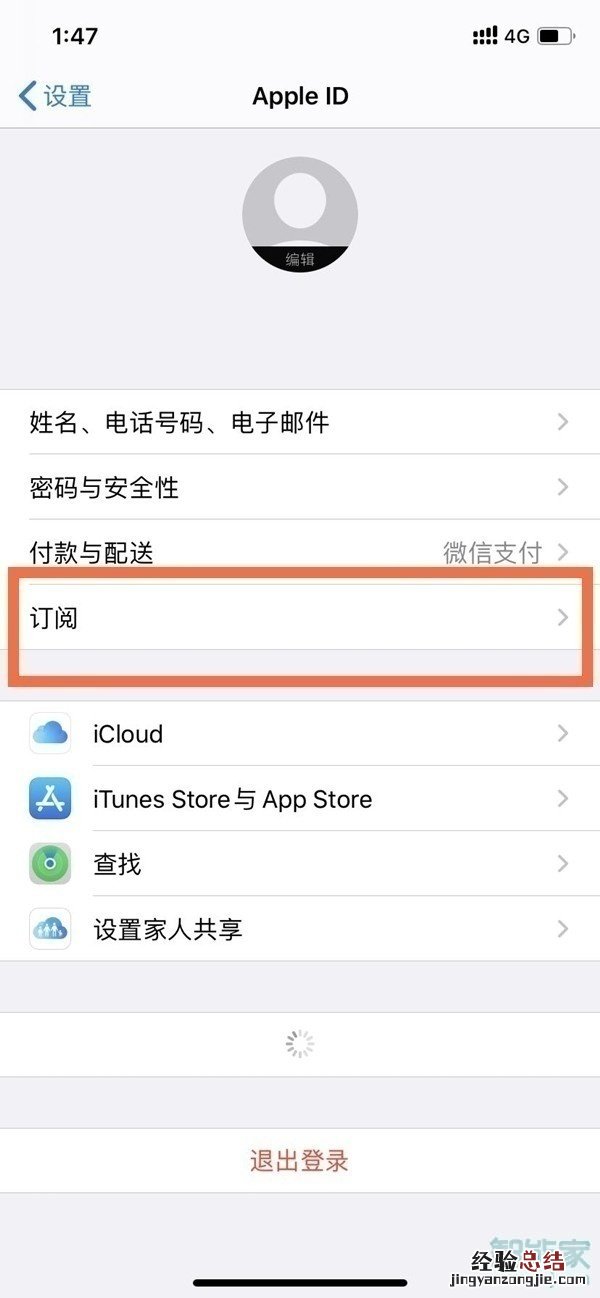Open 查找 settings

point(300,864)
